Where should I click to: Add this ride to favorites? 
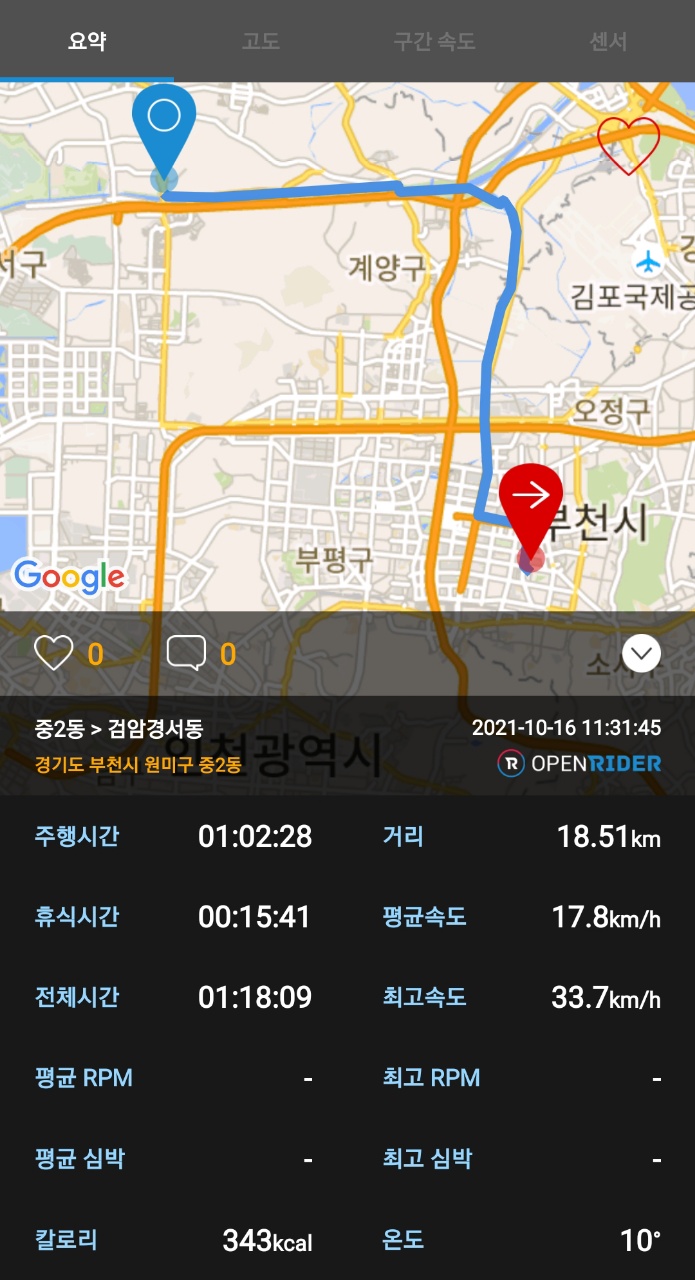point(629,145)
